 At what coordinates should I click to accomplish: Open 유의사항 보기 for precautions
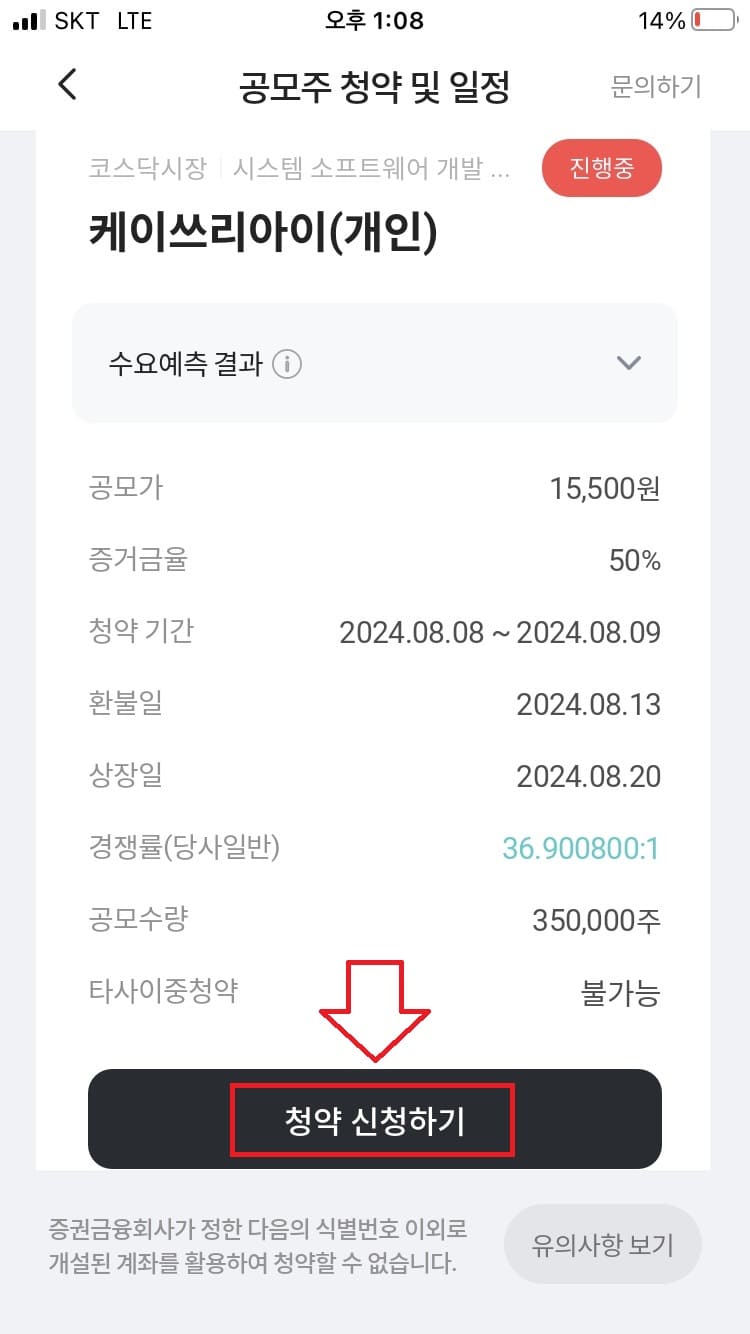pos(602,1244)
